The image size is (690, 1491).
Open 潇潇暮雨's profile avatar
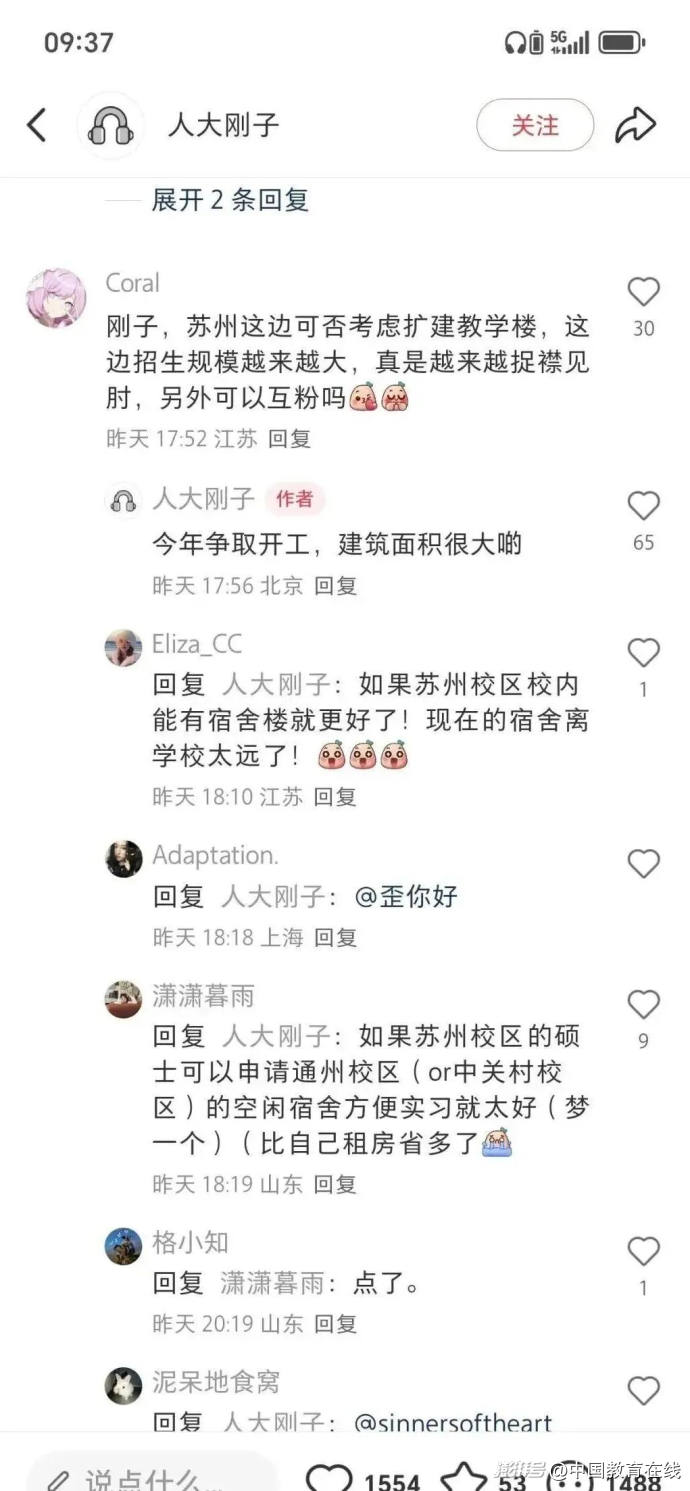coord(123,999)
